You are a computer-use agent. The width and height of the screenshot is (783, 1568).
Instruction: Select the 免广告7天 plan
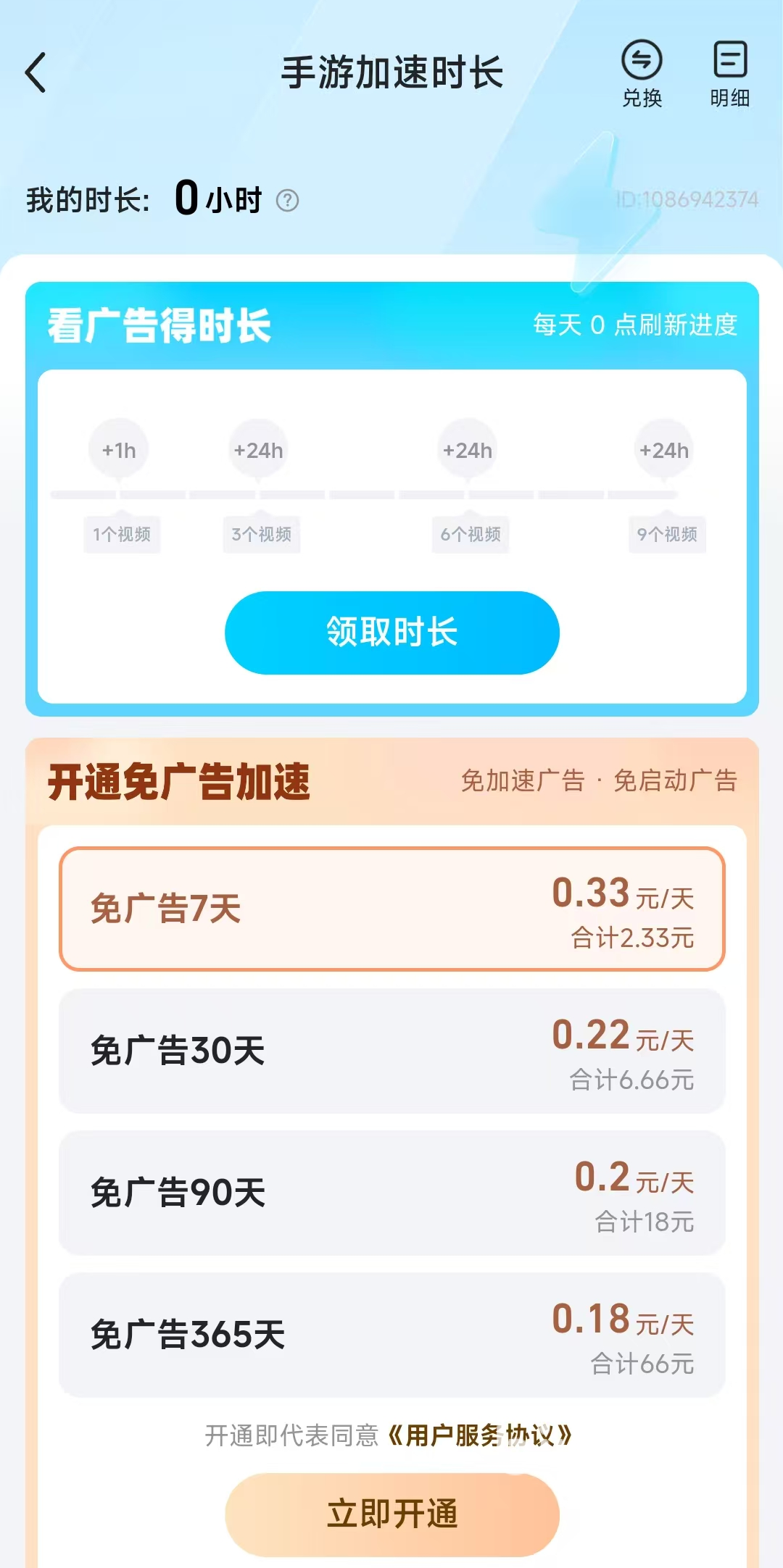point(391,909)
